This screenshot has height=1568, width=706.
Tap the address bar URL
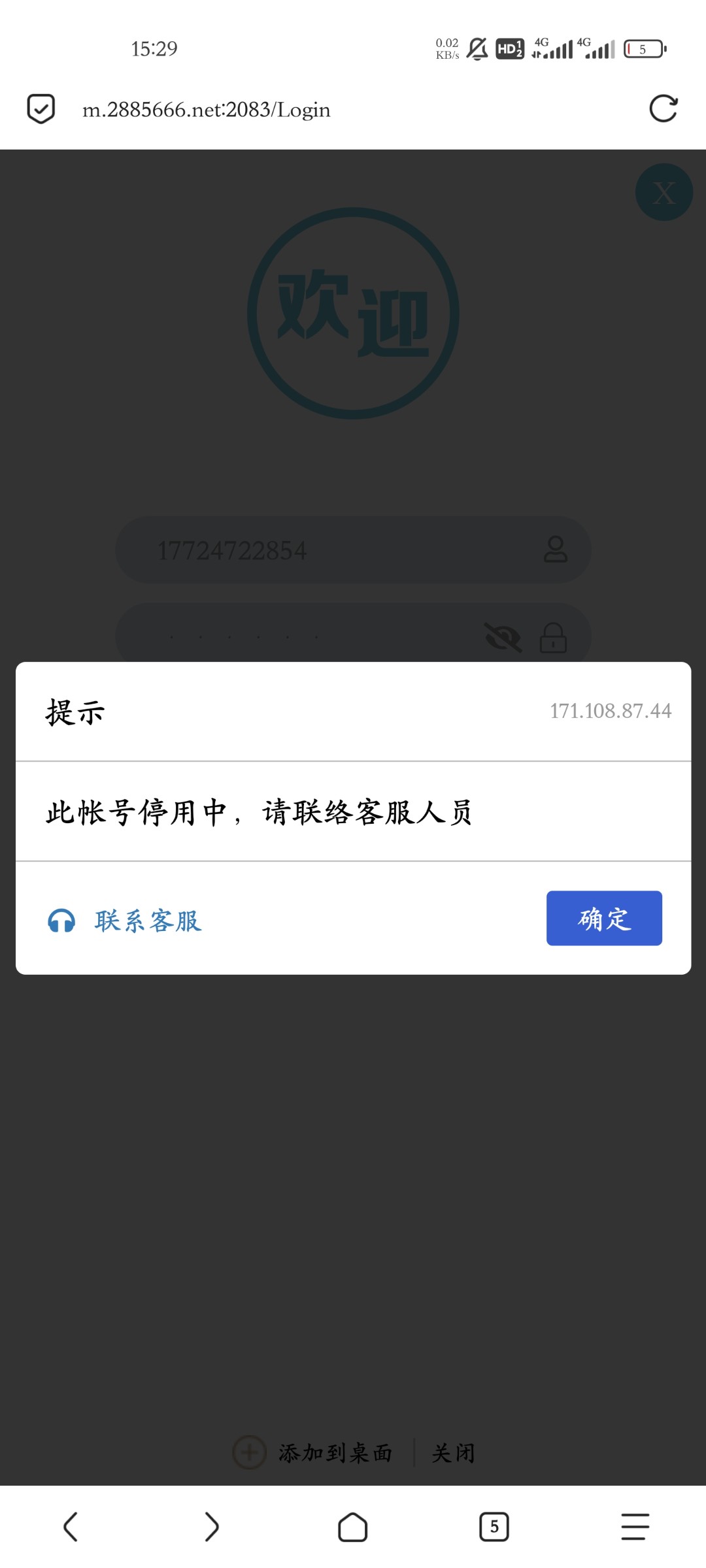pos(206,110)
